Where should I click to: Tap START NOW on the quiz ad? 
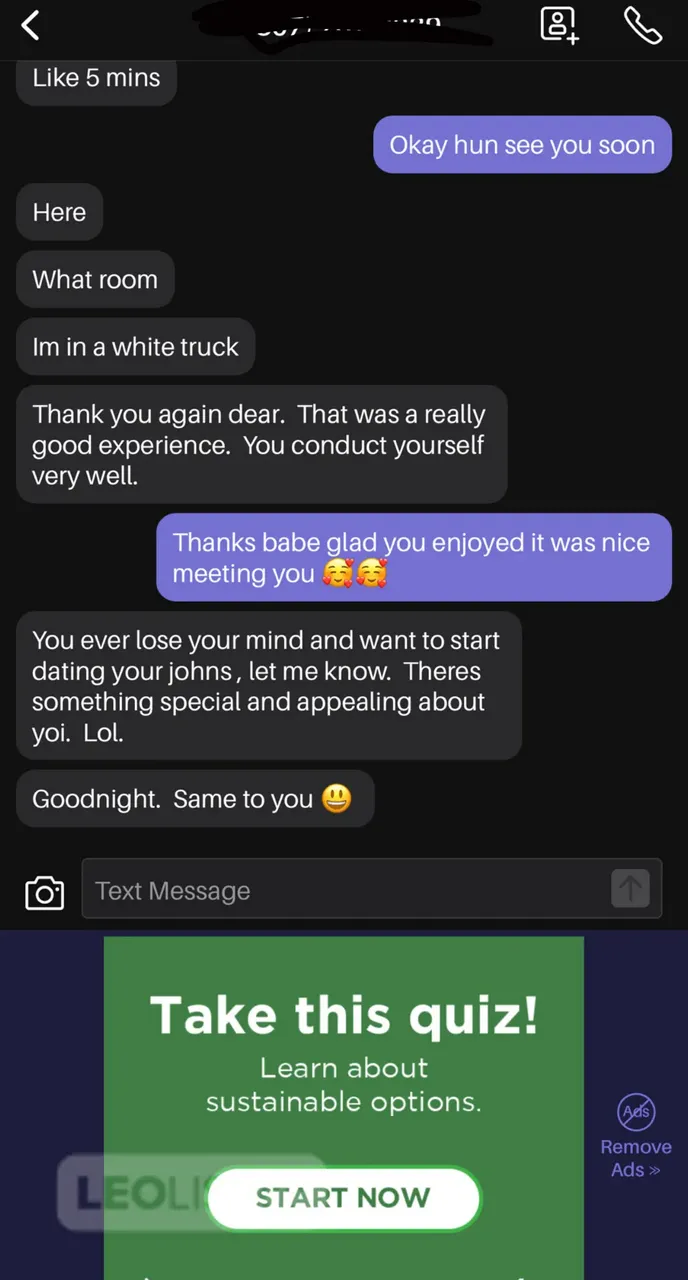343,1198
